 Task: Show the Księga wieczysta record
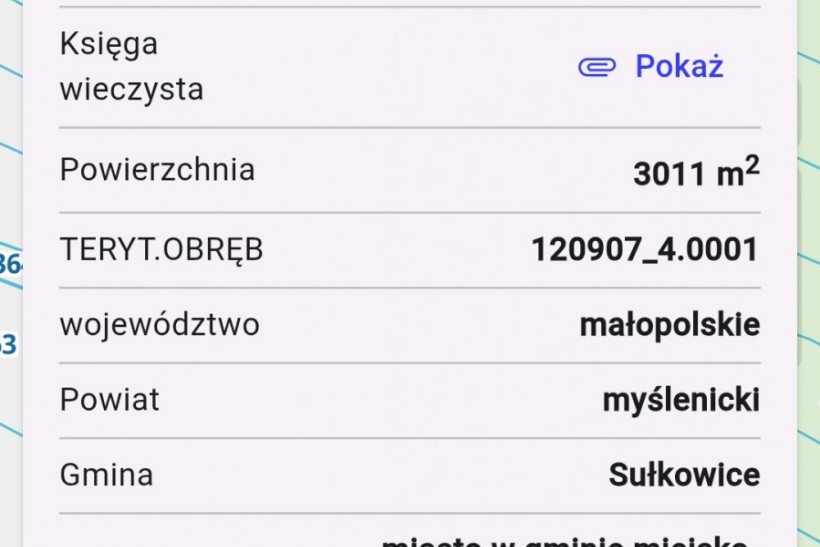point(652,67)
